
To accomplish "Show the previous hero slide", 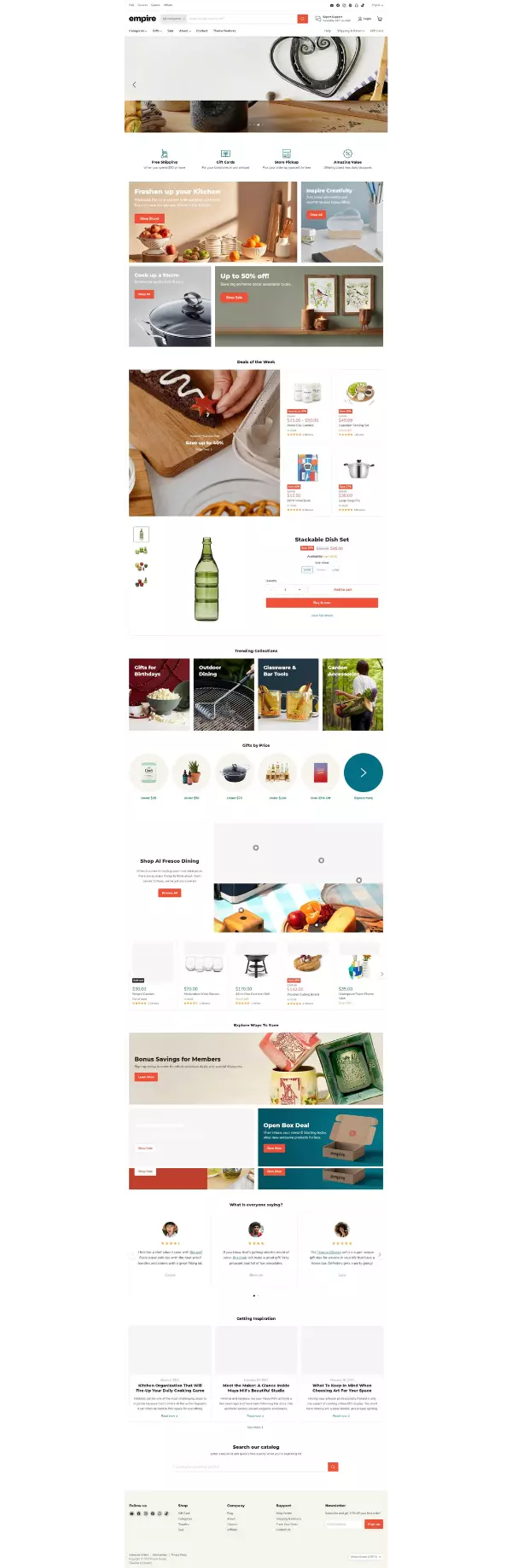I will (x=134, y=84).
